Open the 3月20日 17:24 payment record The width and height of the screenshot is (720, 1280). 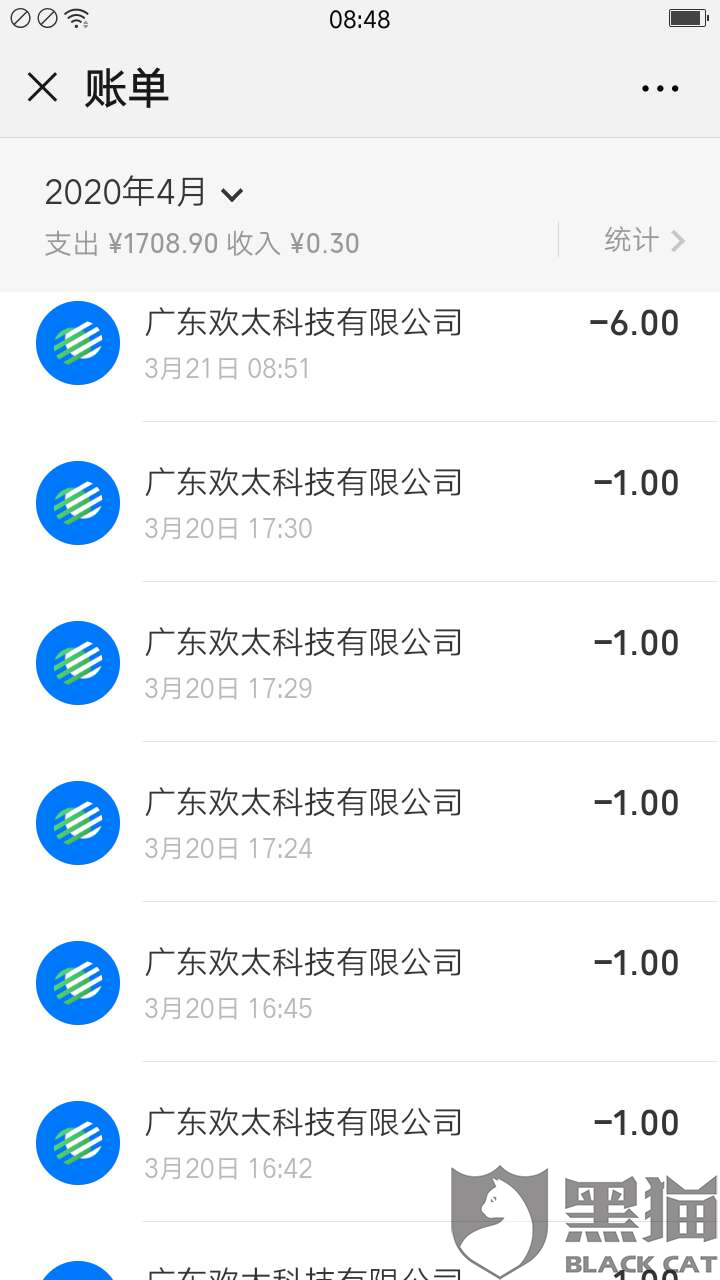[360, 823]
